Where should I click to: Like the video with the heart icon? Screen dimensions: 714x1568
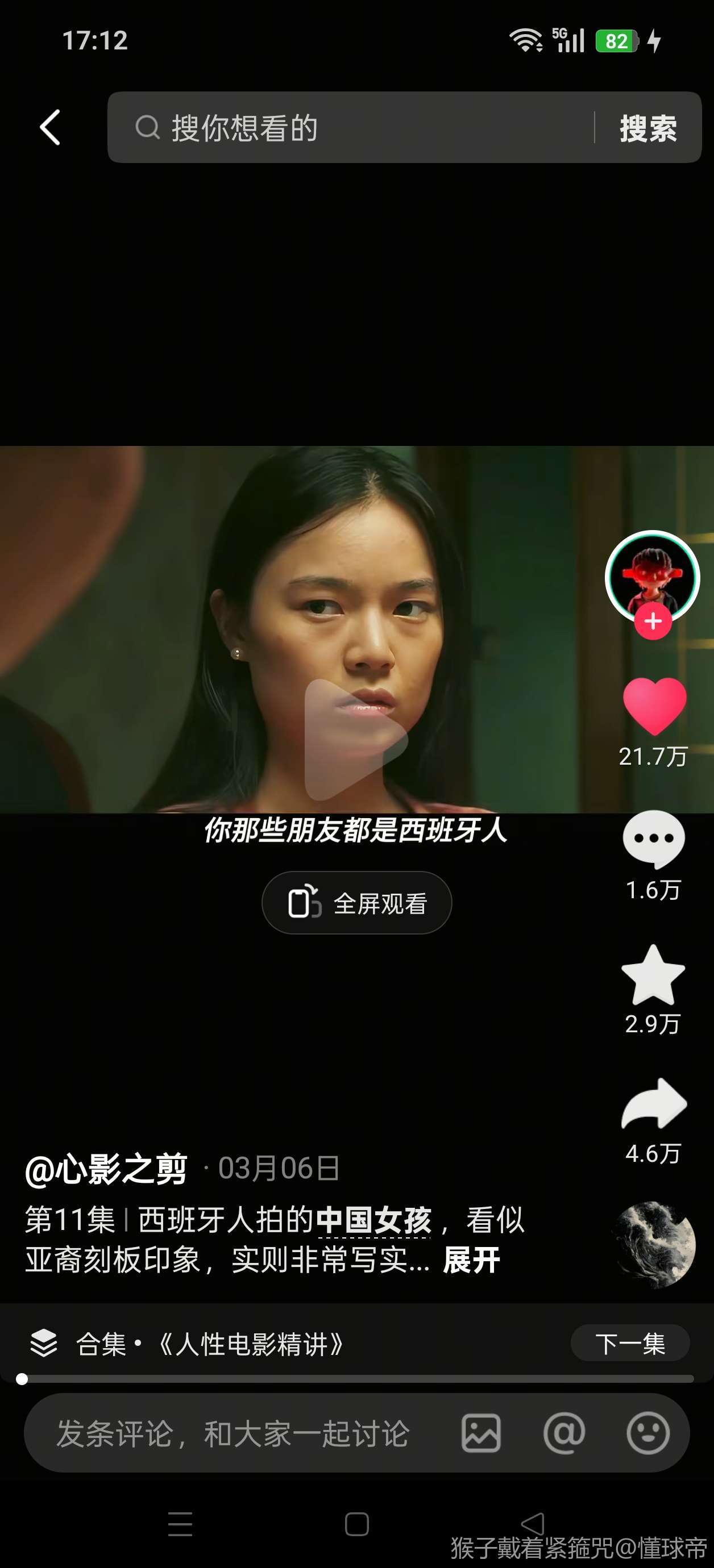click(x=654, y=706)
